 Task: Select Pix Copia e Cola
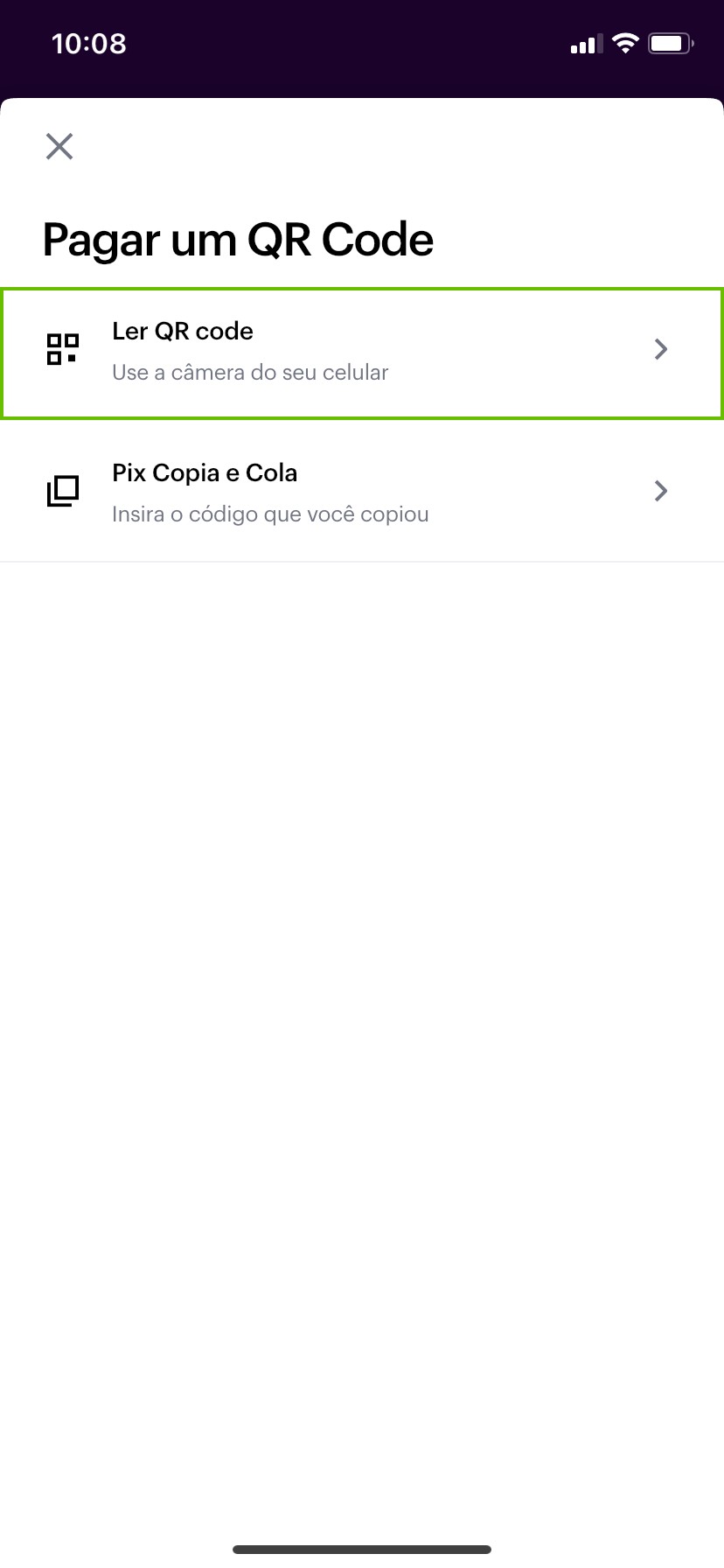coord(361,492)
